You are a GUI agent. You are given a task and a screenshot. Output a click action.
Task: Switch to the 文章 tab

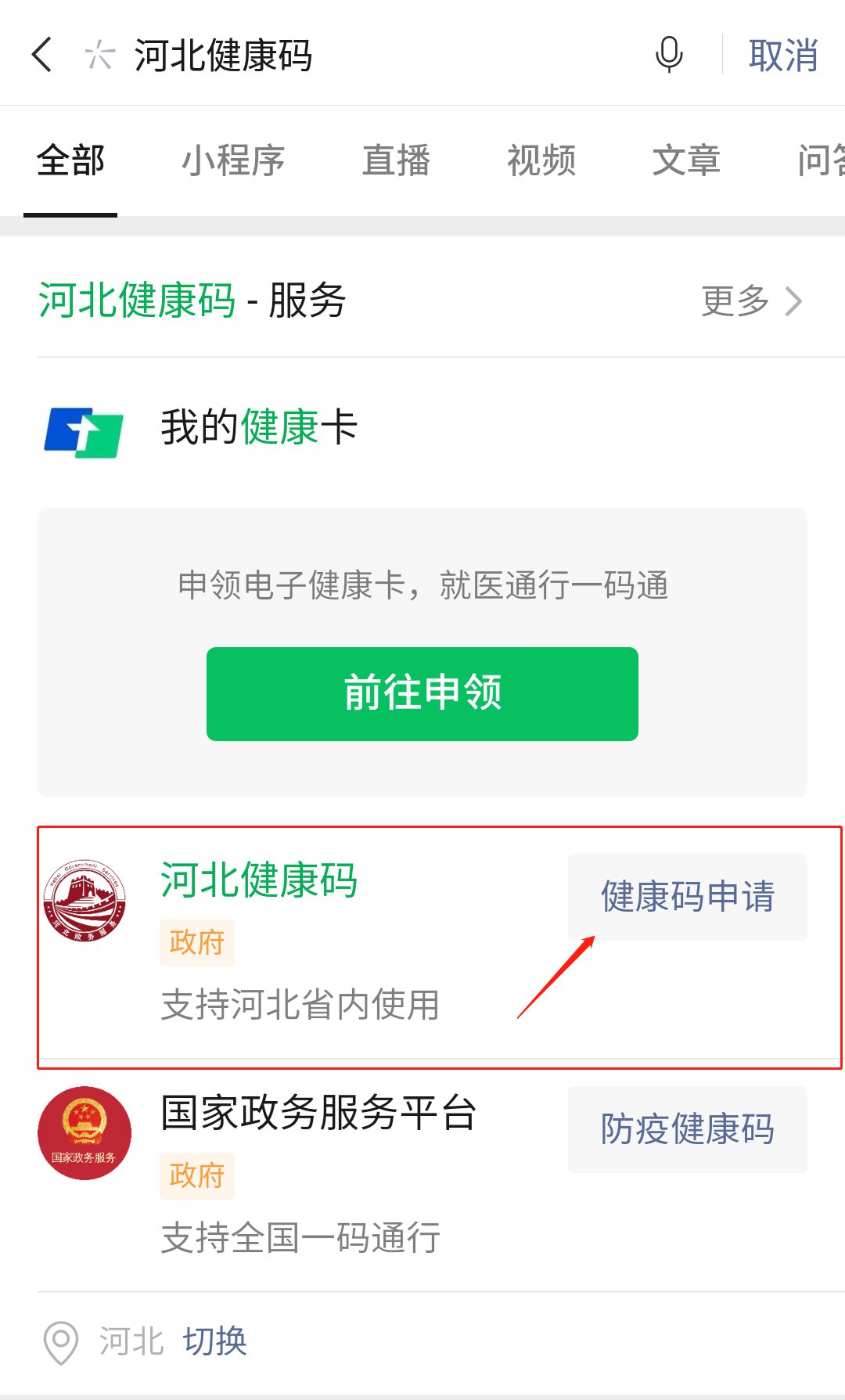click(x=686, y=161)
